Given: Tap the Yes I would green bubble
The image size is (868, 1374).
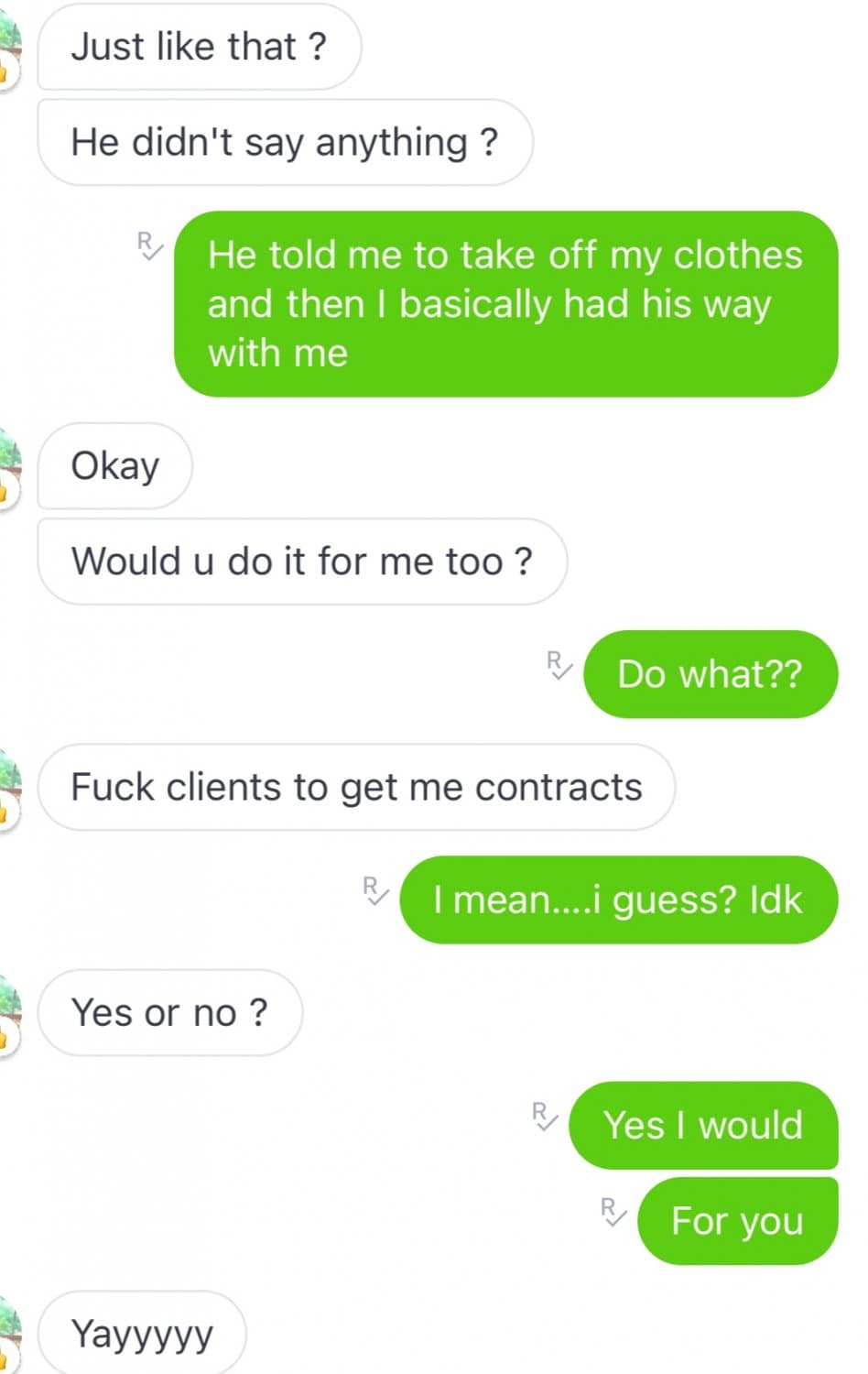Looking at the screenshot, I should point(702,1127).
